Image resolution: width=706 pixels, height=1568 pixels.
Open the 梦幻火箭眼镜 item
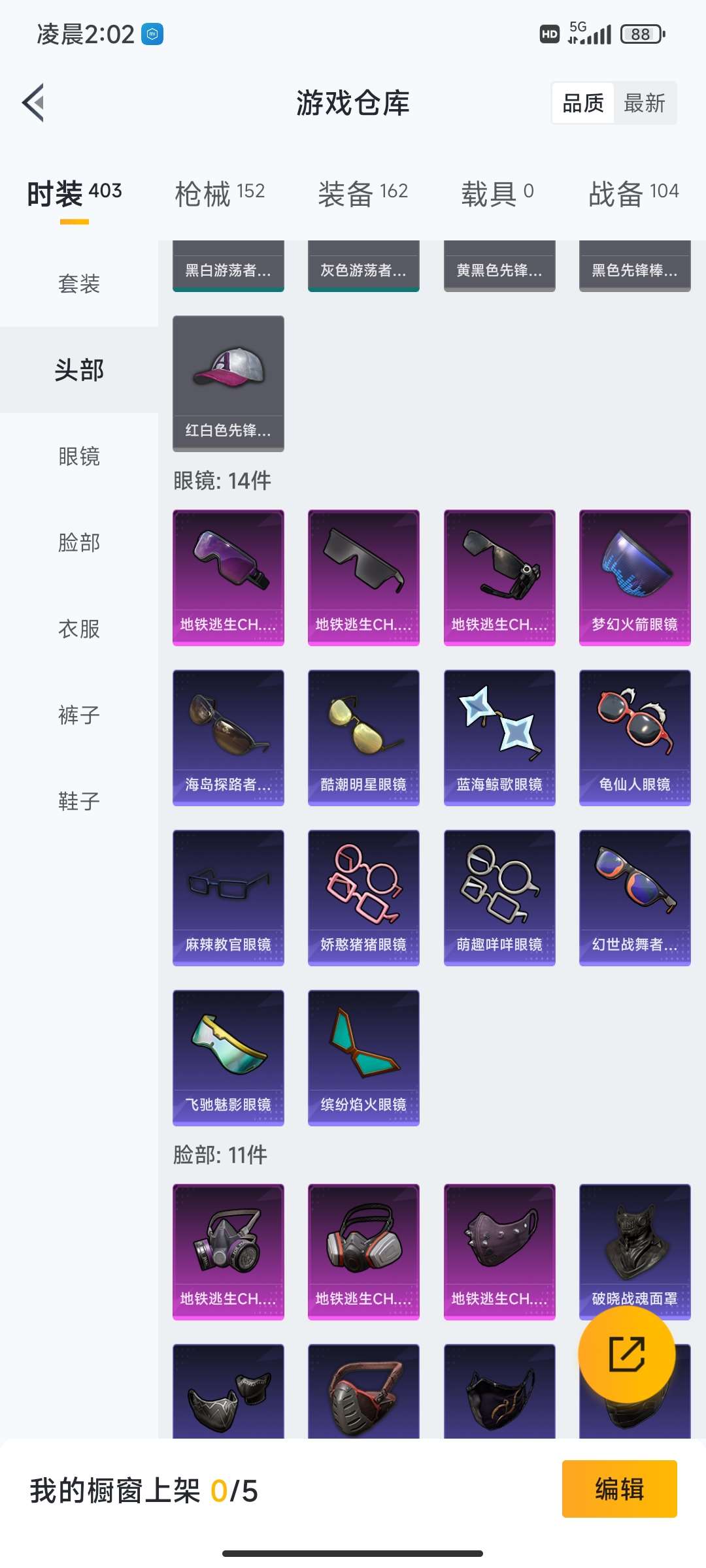[635, 577]
